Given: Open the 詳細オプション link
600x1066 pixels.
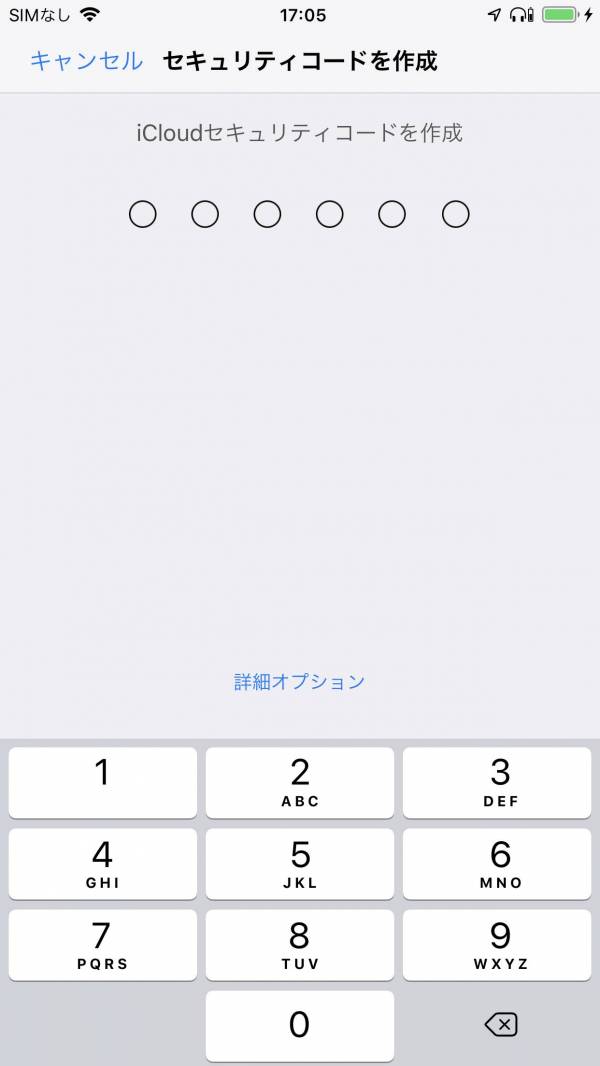Looking at the screenshot, I should tap(300, 681).
